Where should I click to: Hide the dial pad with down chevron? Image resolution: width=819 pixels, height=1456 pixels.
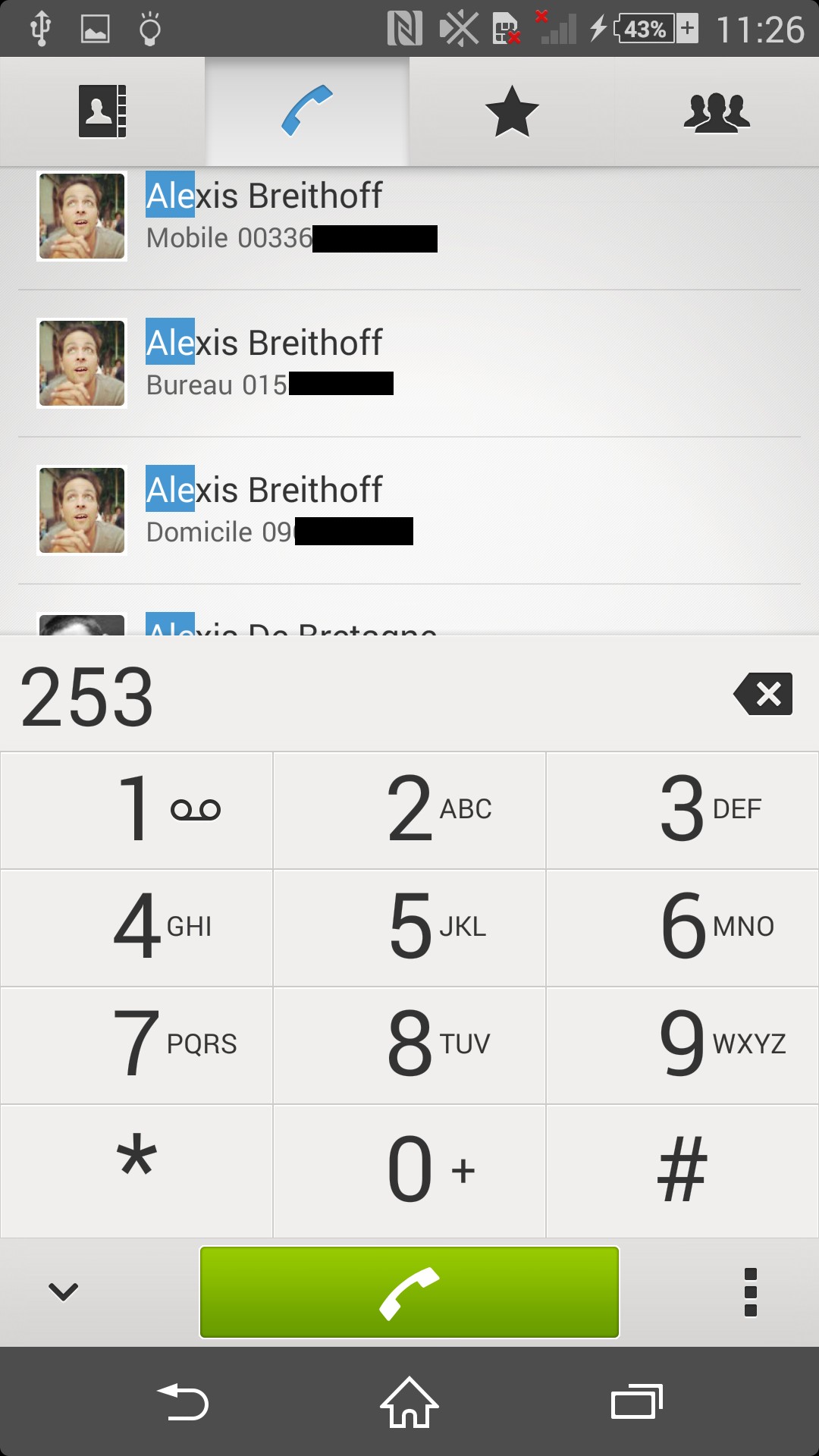tap(64, 1291)
